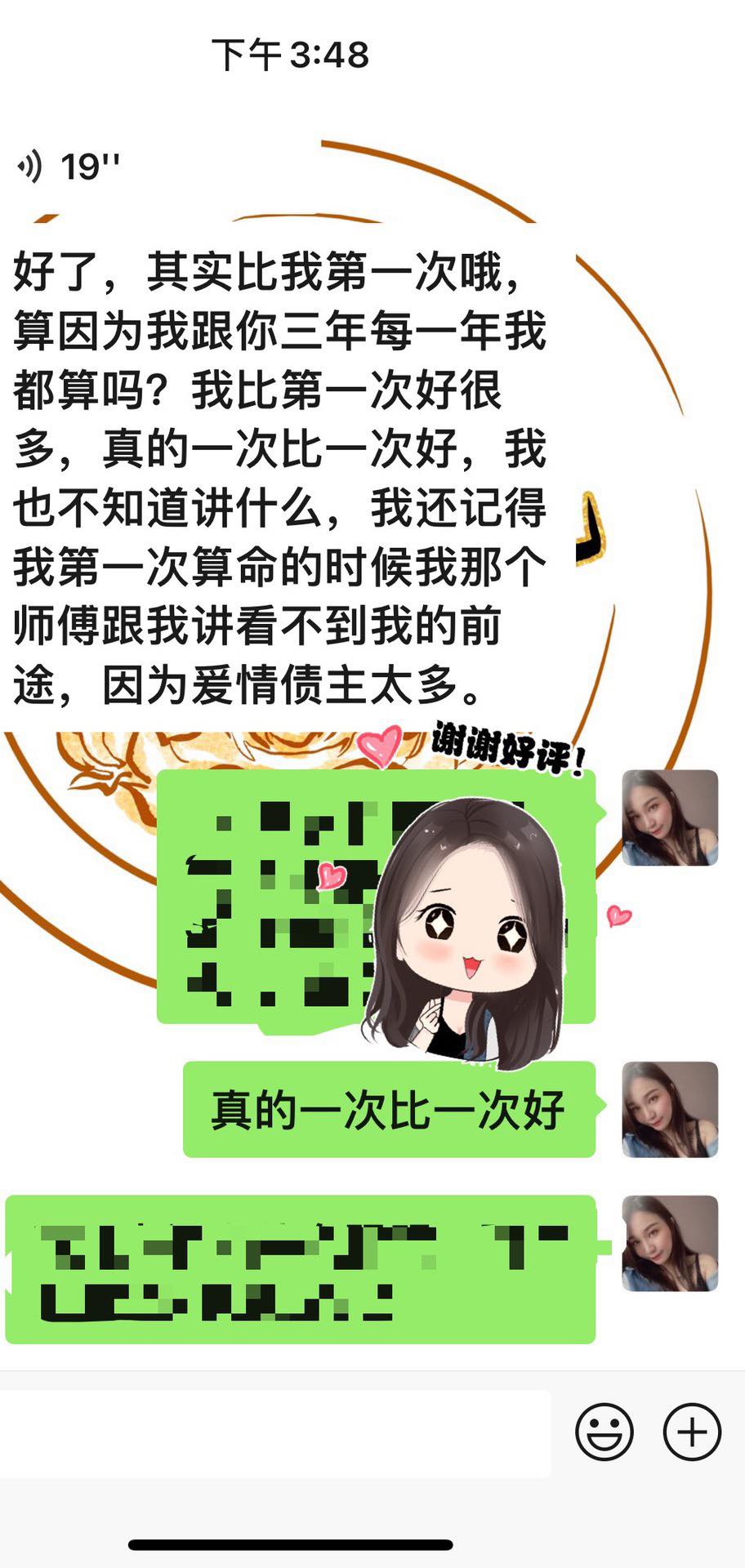Open the plus attachment menu

[x=692, y=1432]
